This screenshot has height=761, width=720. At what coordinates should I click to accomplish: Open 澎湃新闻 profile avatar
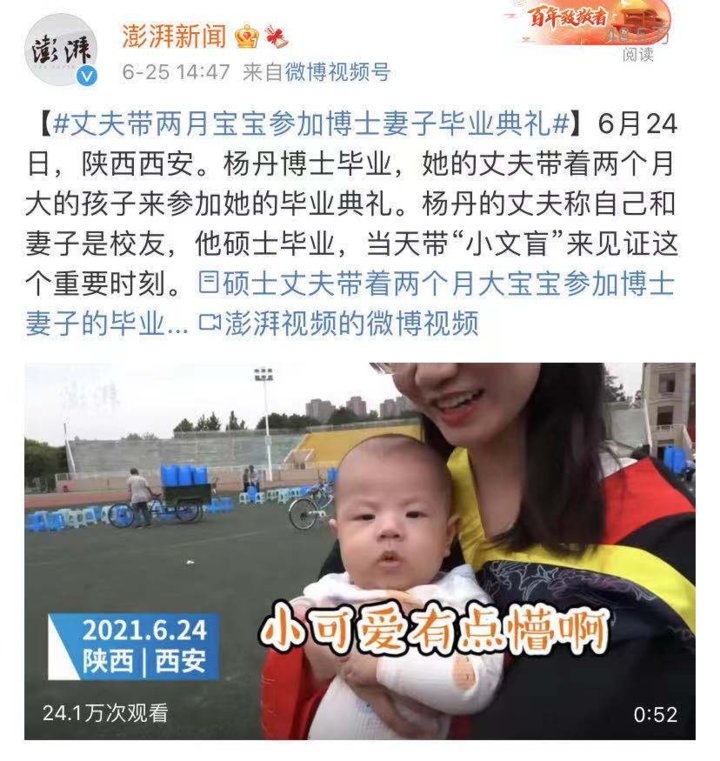61,49
